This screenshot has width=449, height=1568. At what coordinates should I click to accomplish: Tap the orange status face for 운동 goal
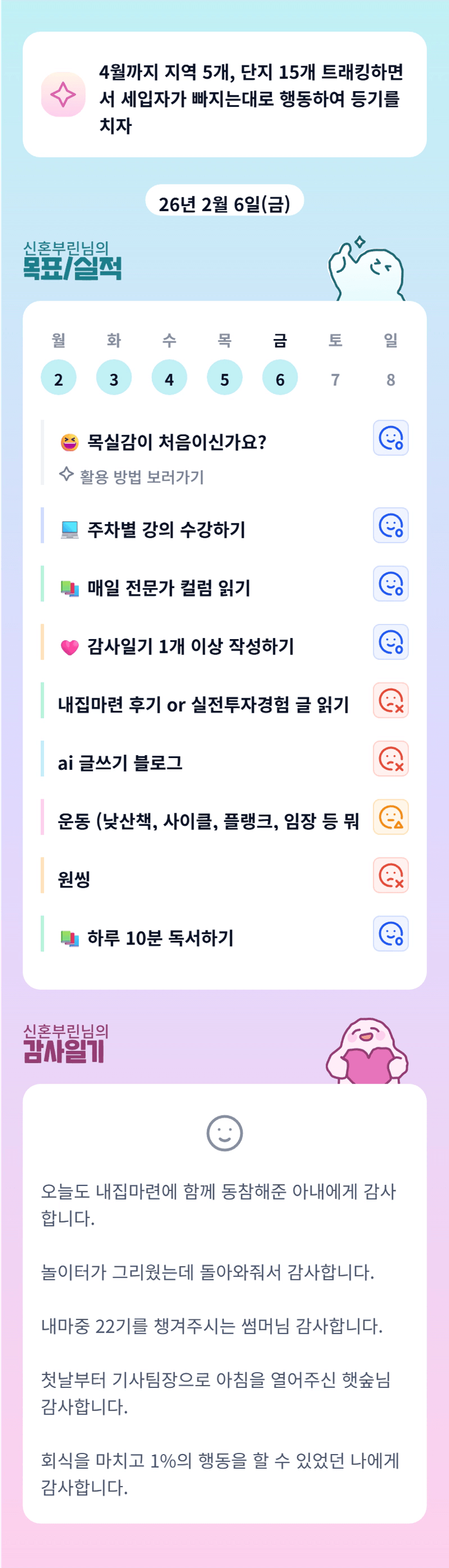coord(390,818)
